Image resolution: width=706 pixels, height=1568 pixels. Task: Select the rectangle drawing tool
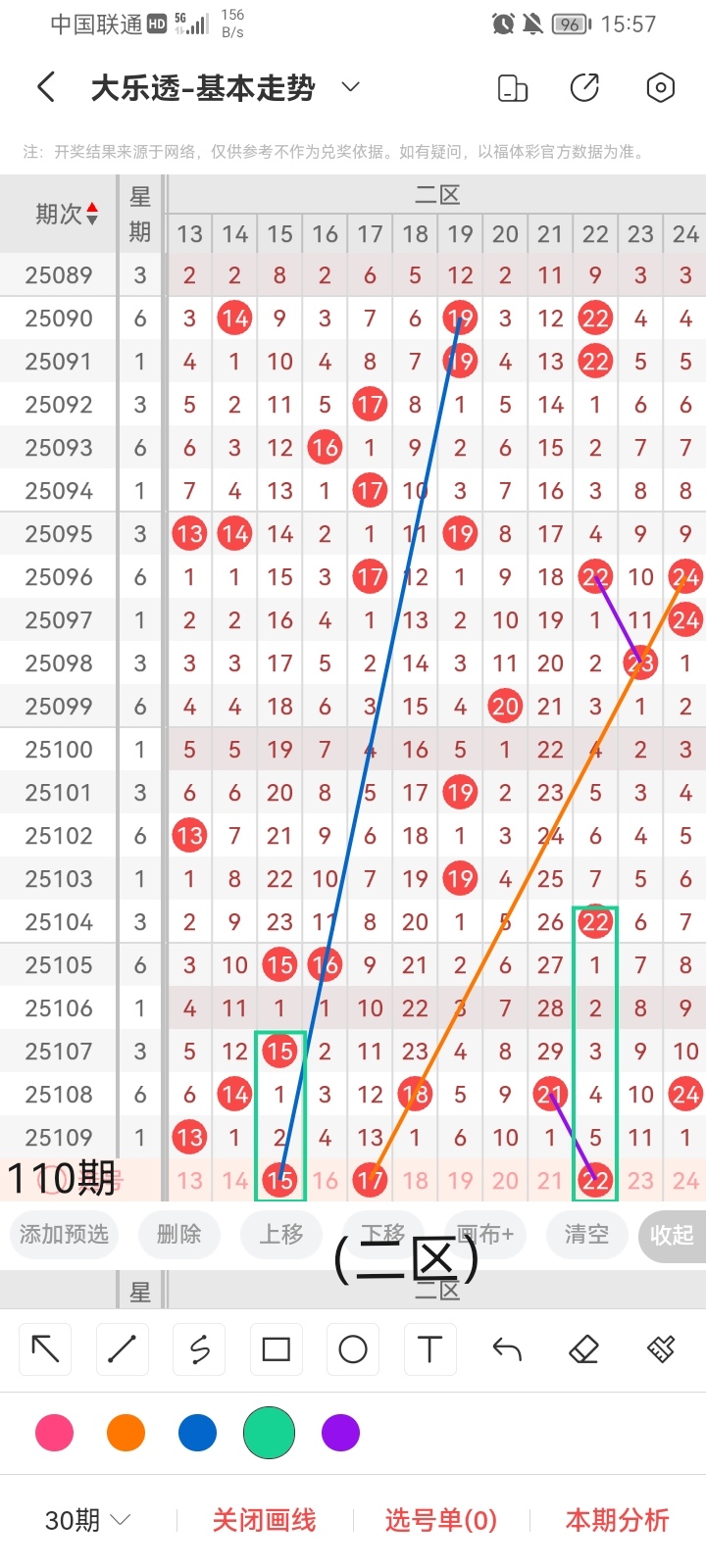[276, 1349]
